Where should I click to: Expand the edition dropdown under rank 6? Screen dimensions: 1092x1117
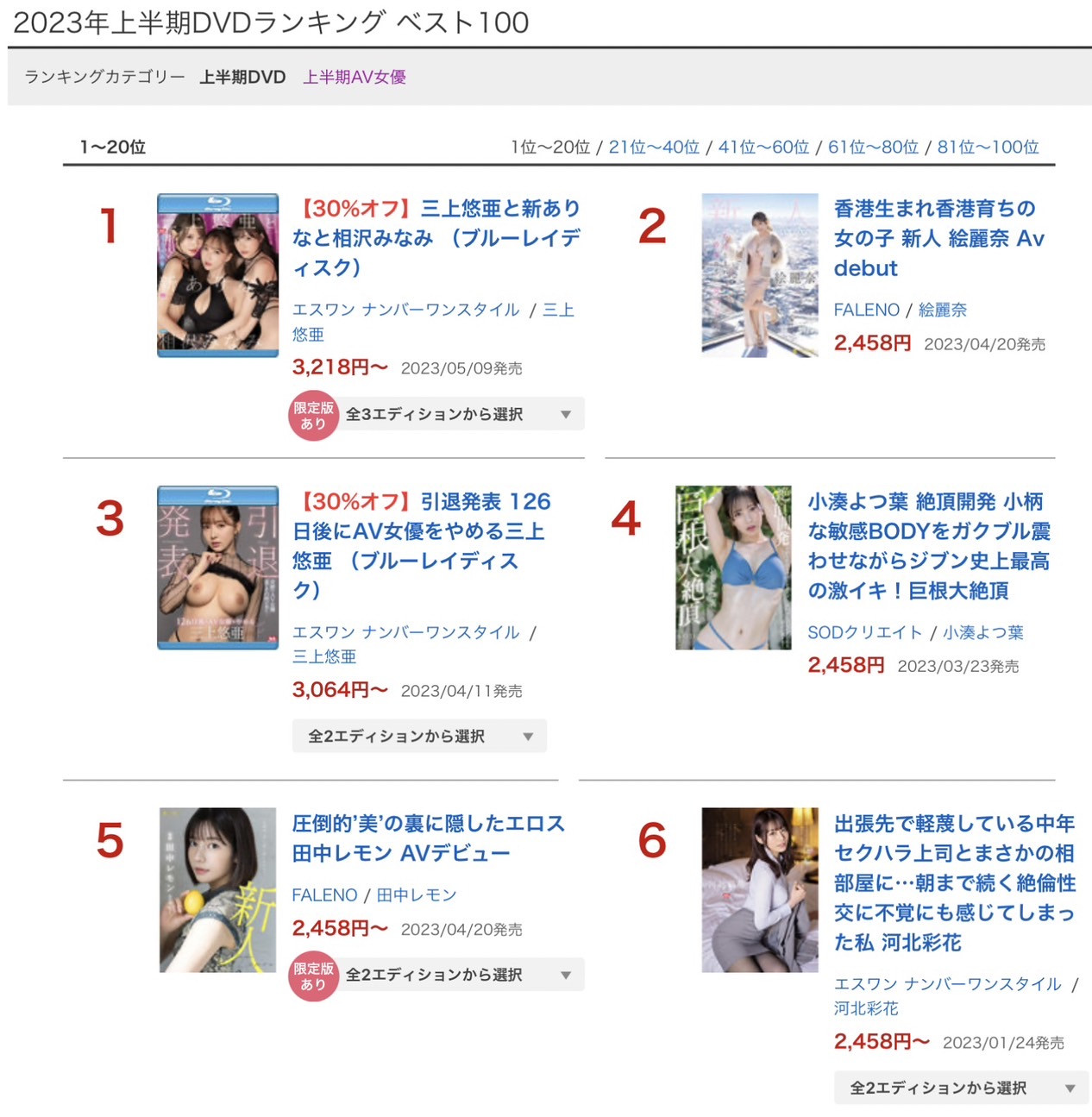coord(961,1088)
